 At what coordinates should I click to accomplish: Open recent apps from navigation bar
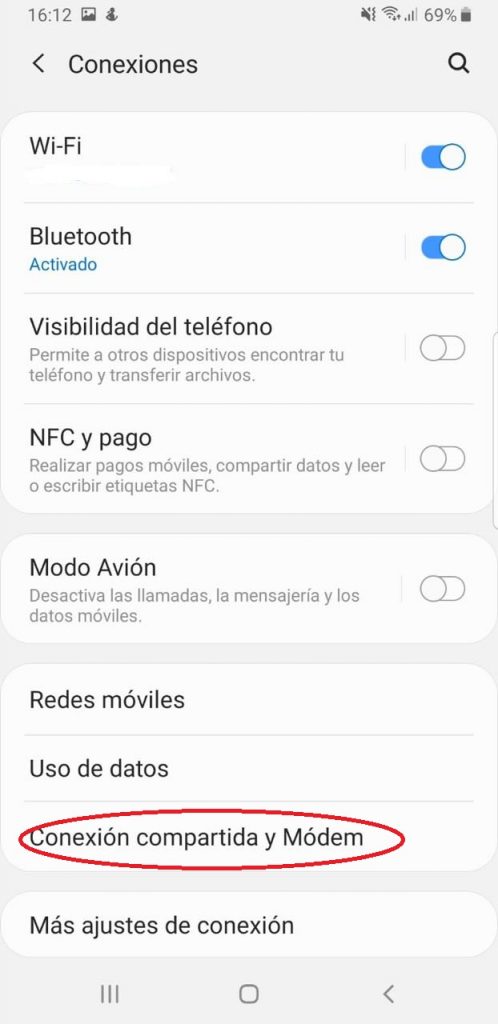tap(110, 994)
